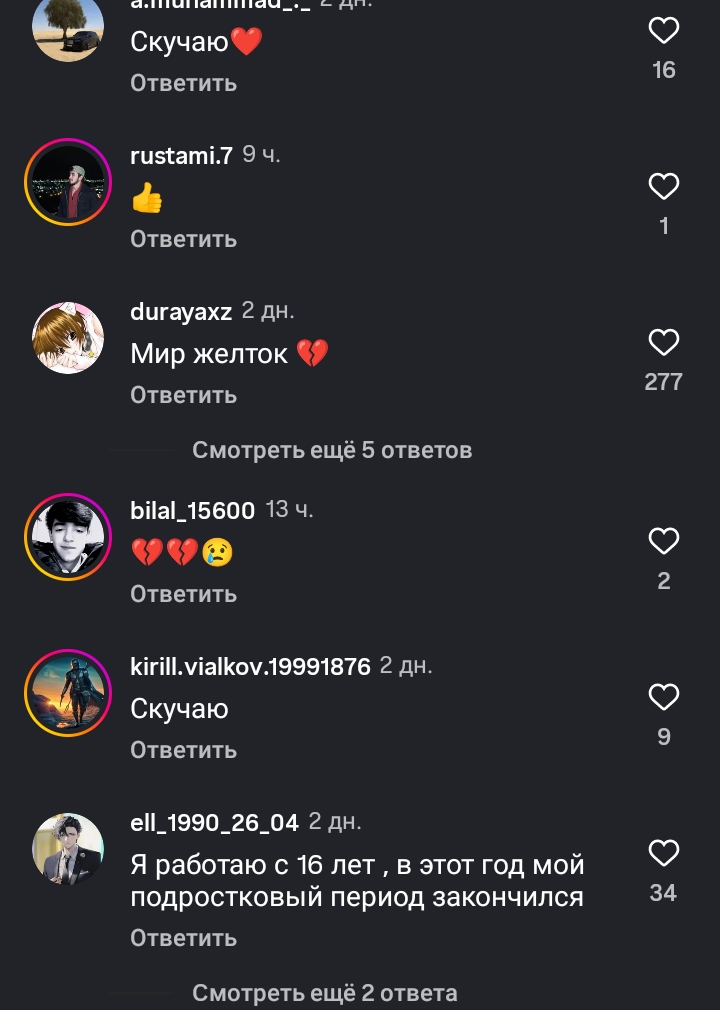This screenshot has height=1010, width=720.
Task: Reply to durayaxz's comment
Action: click(x=183, y=395)
